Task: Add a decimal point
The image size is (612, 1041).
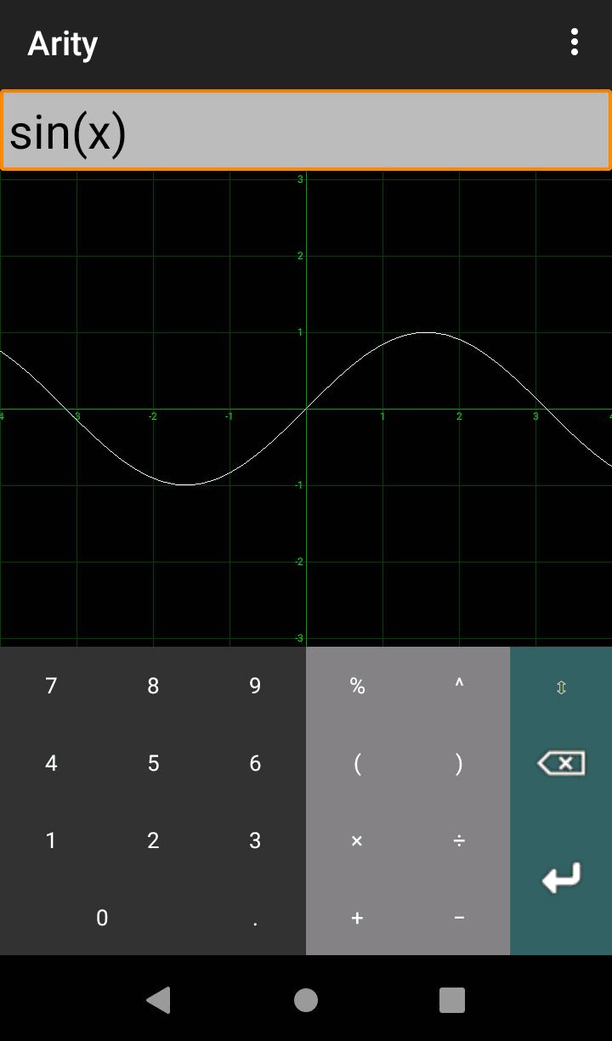Action: click(255, 918)
